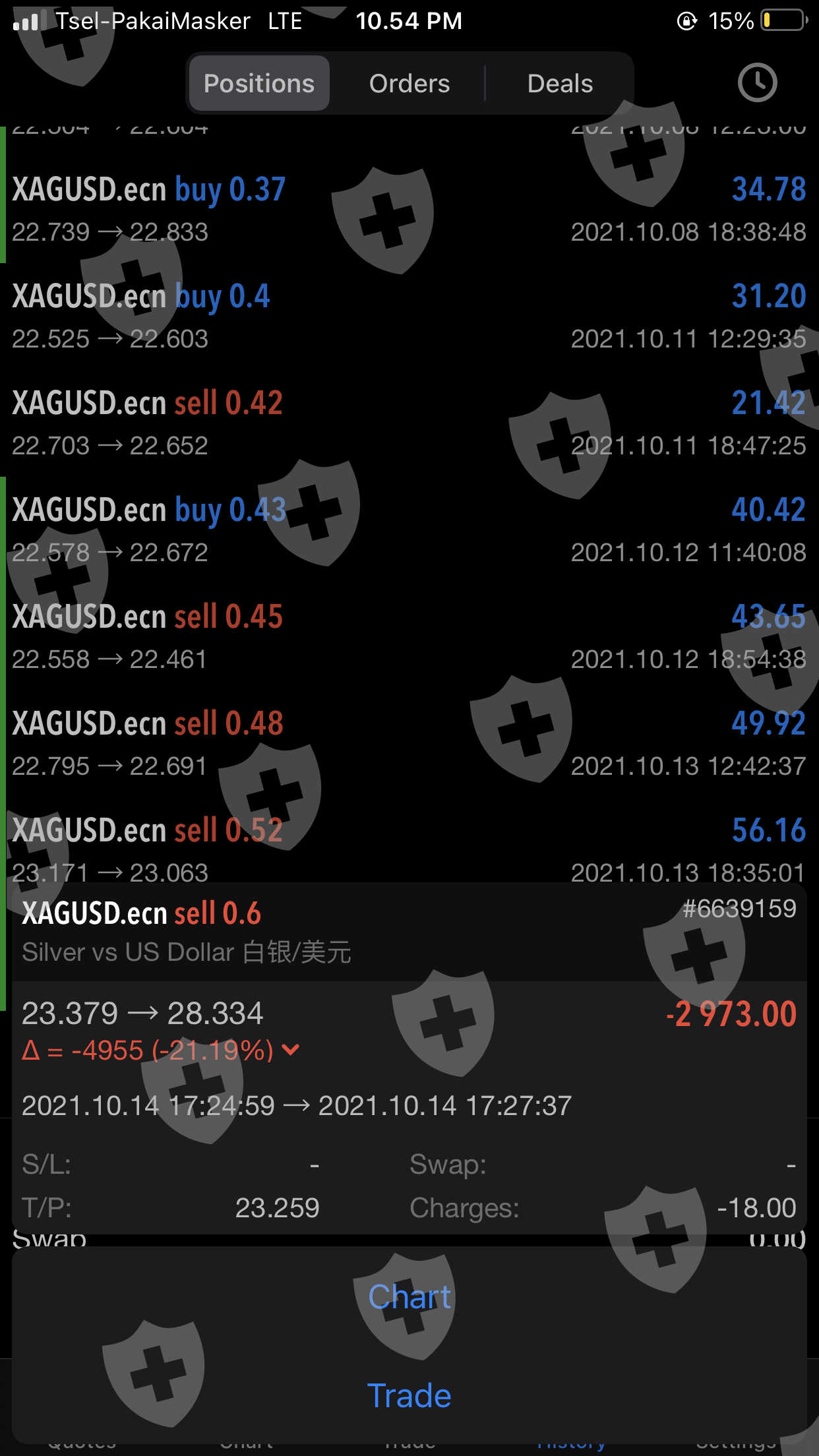Switch to the Orders segment
819x1456 pixels.
pyautogui.click(x=409, y=84)
